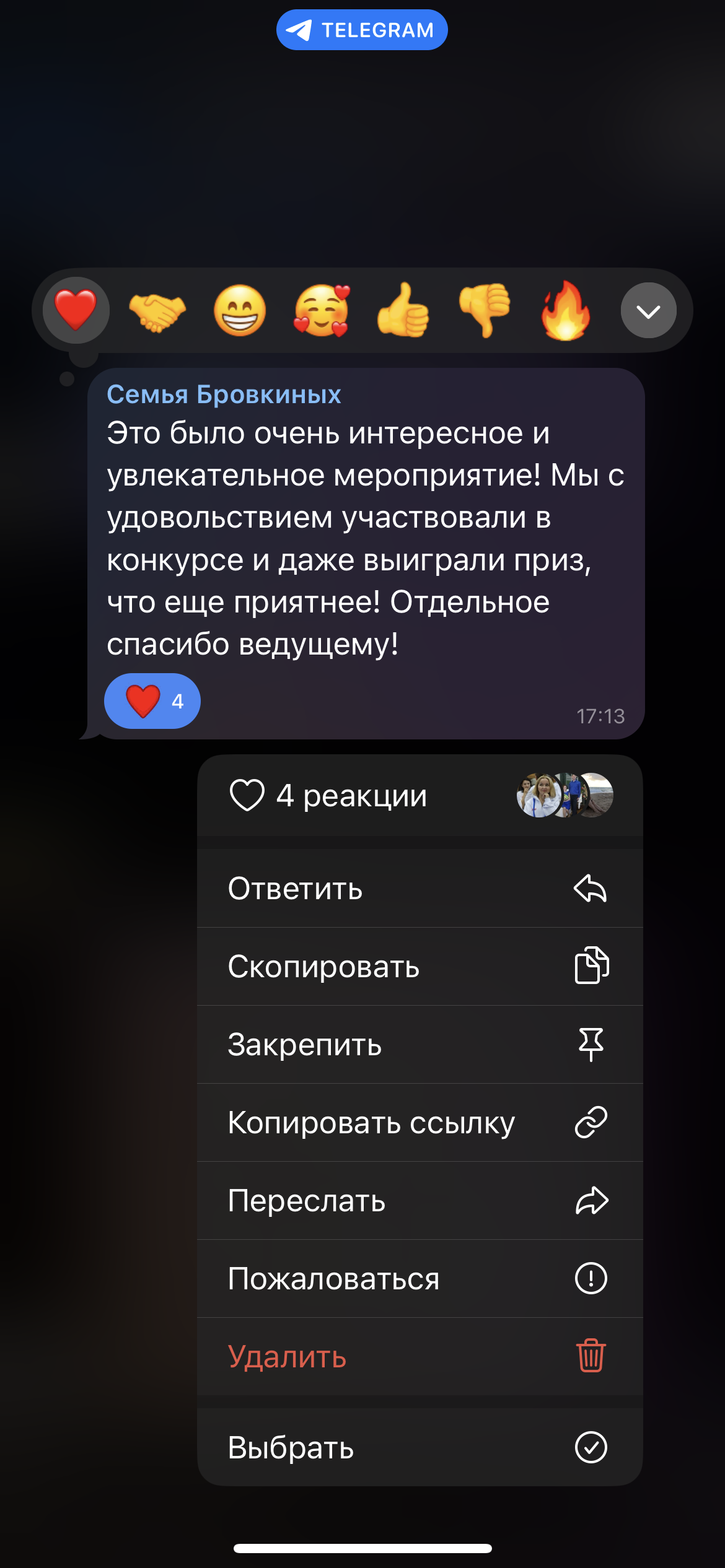React with the fire emoji
The width and height of the screenshot is (725, 1568).
tap(566, 310)
